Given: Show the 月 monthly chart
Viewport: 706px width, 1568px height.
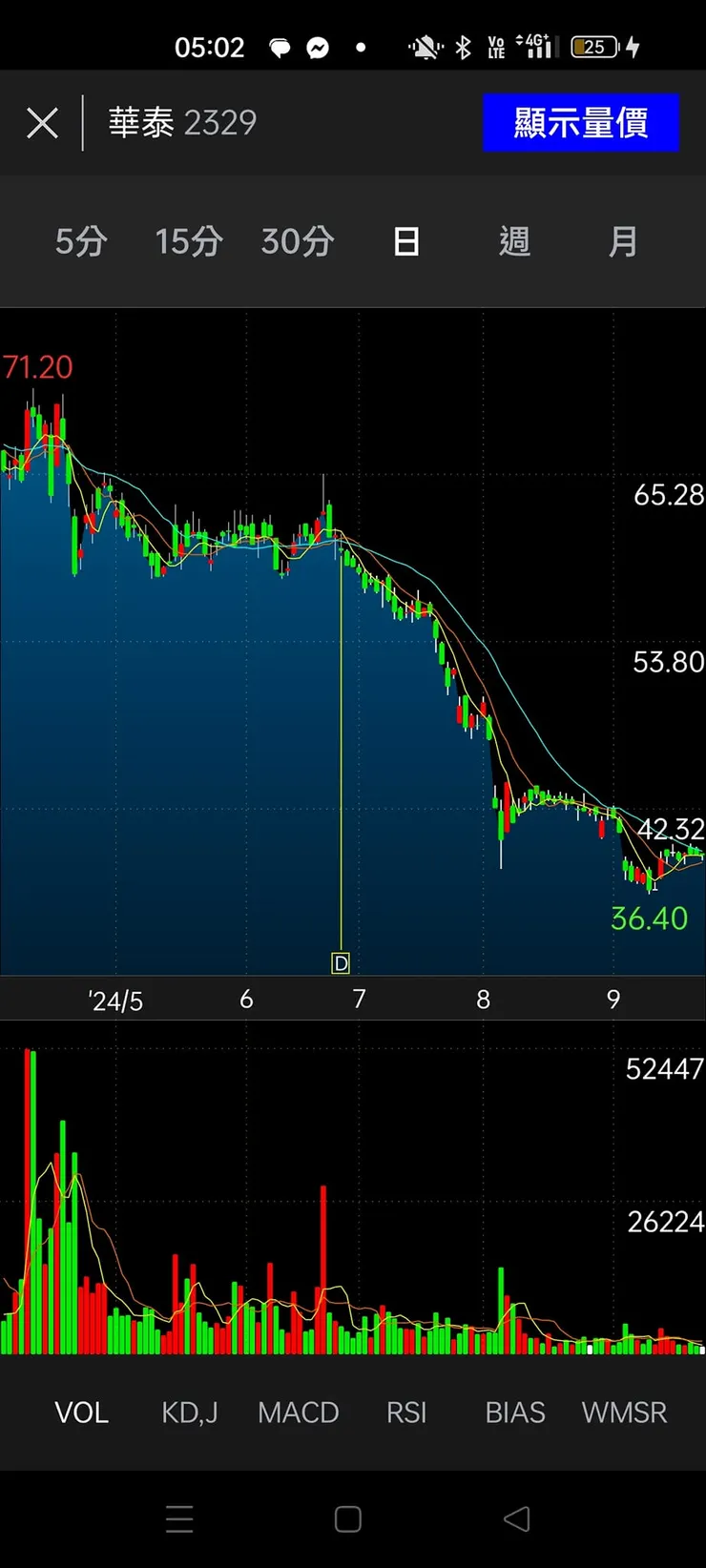Looking at the screenshot, I should point(623,241).
